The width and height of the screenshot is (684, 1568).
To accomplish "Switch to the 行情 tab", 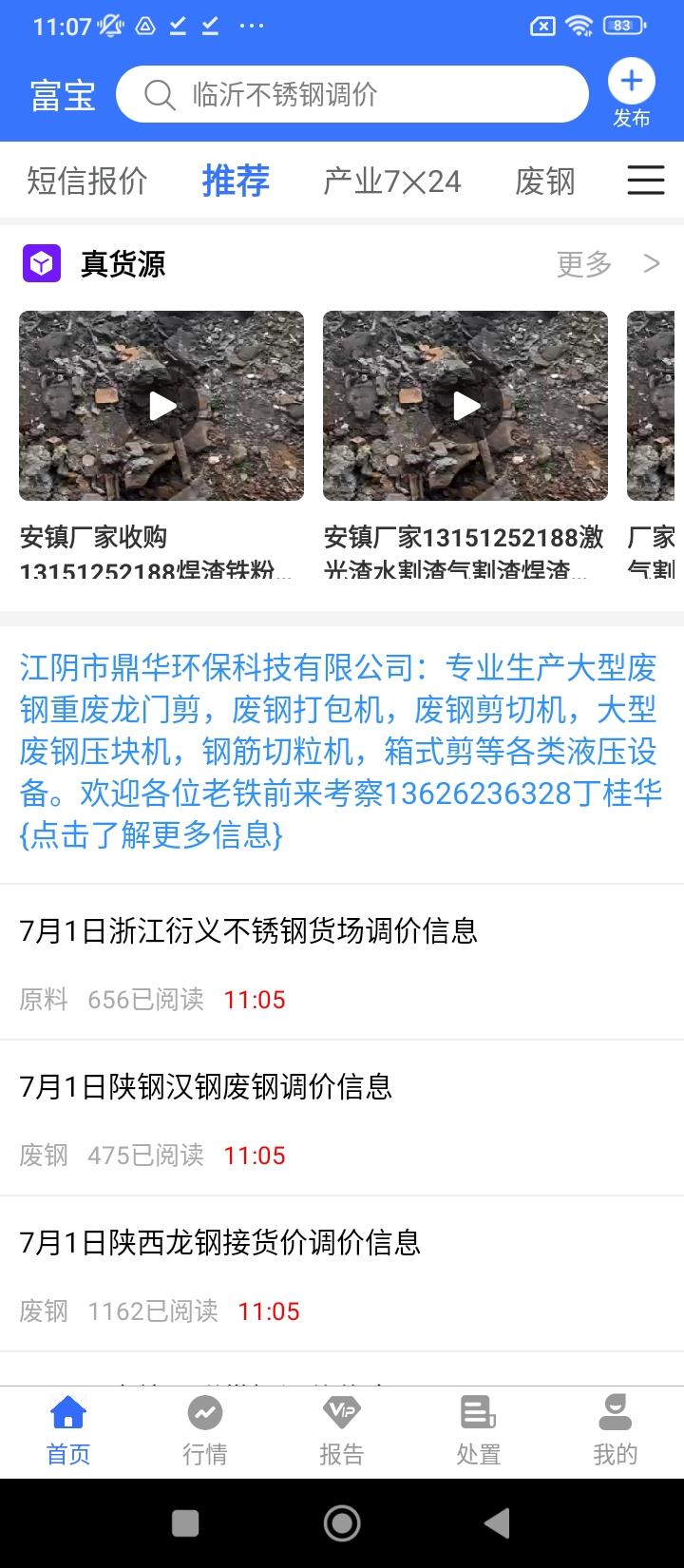I will (205, 1431).
